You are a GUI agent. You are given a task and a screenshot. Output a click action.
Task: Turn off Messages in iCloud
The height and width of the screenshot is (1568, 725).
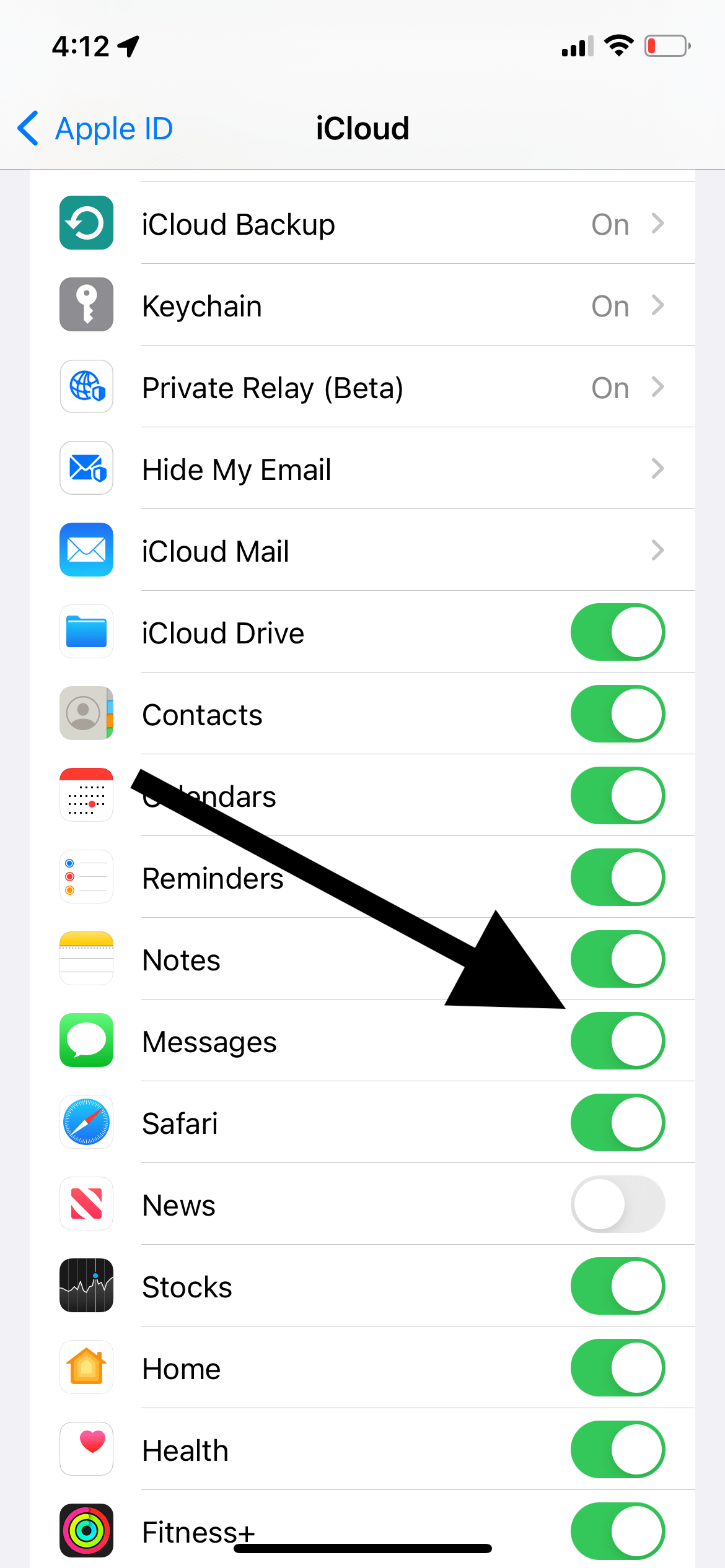point(618,1040)
